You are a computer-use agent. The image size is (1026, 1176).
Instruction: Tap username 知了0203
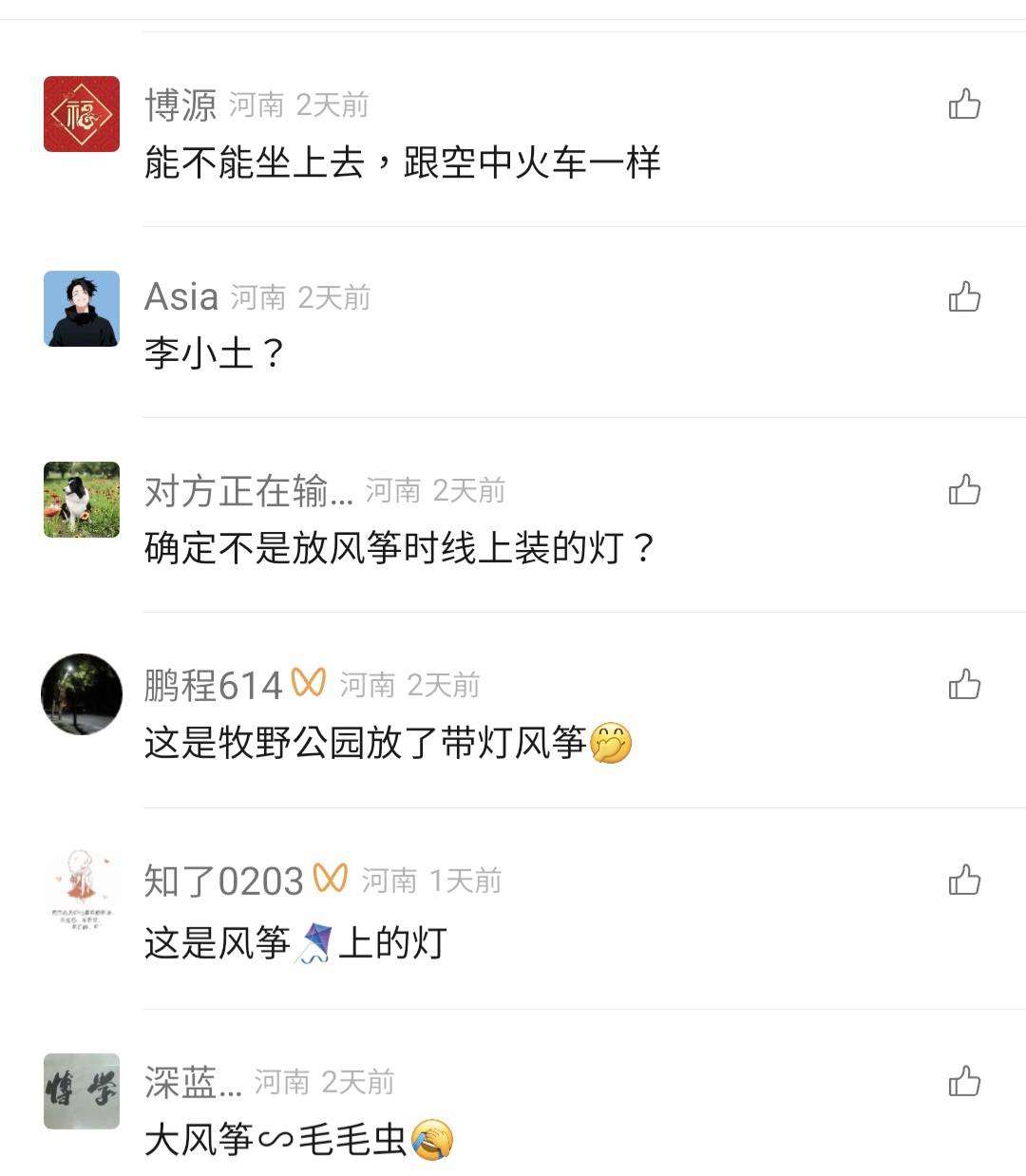(x=223, y=882)
